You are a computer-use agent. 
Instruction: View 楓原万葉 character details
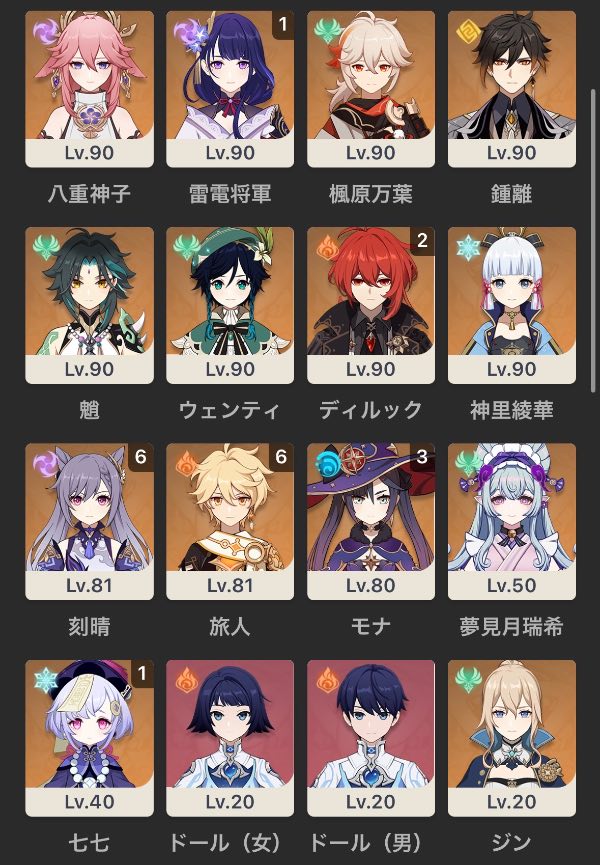click(371, 88)
